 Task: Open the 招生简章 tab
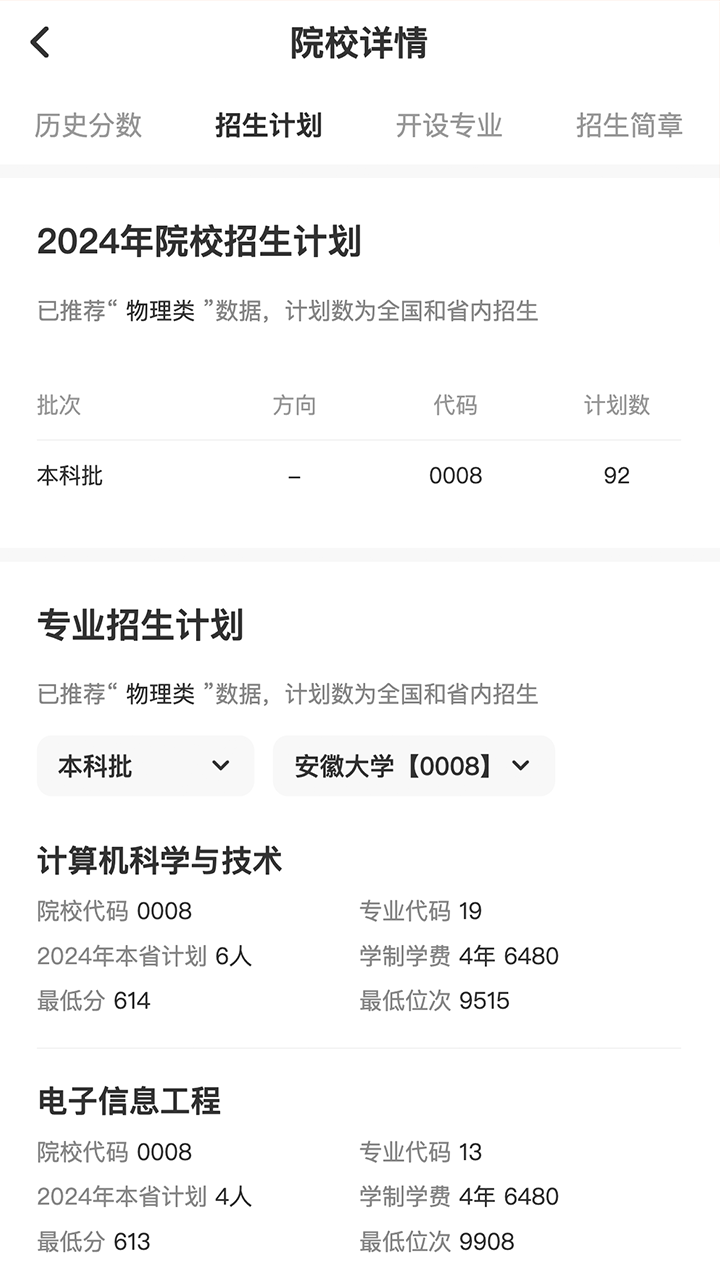pyautogui.click(x=630, y=125)
